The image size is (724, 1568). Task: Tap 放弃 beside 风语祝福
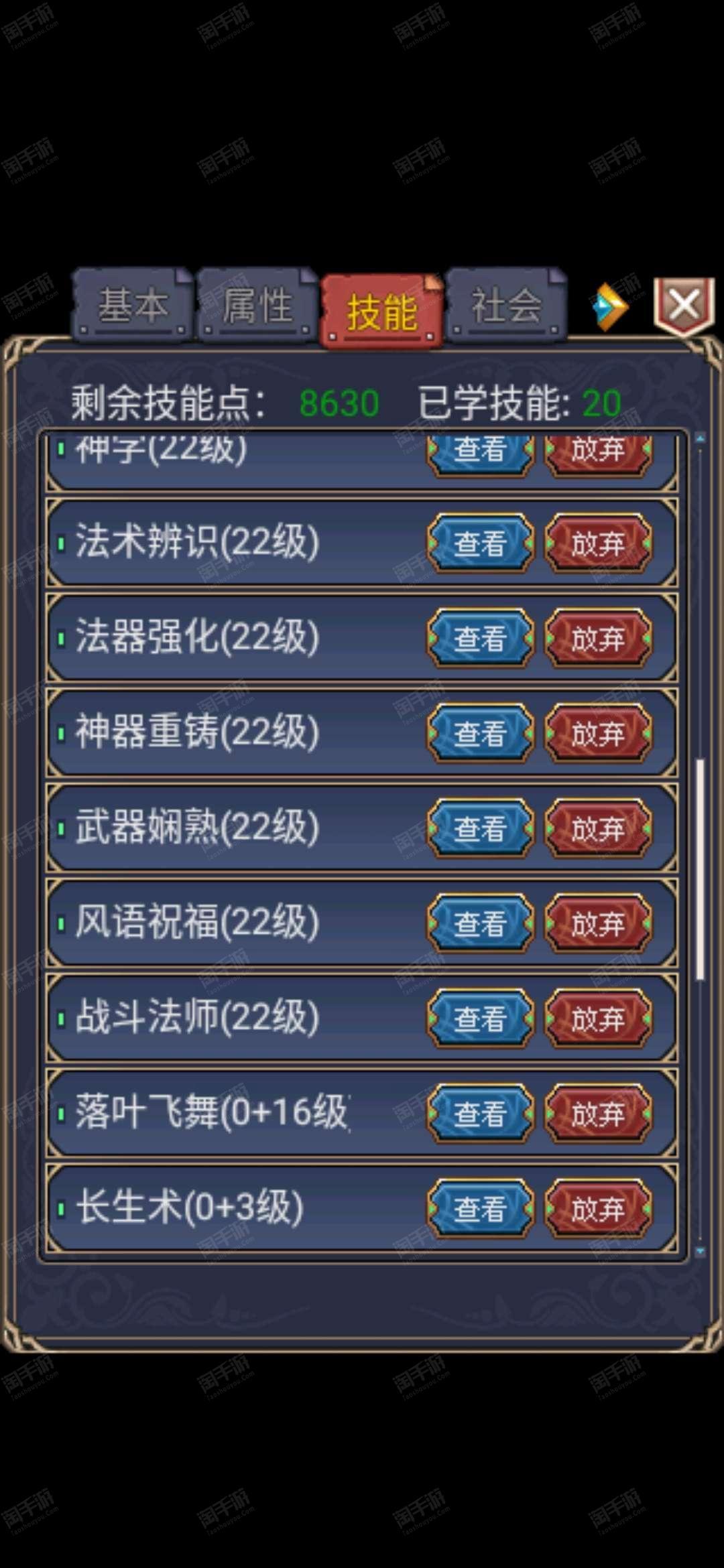tap(598, 924)
